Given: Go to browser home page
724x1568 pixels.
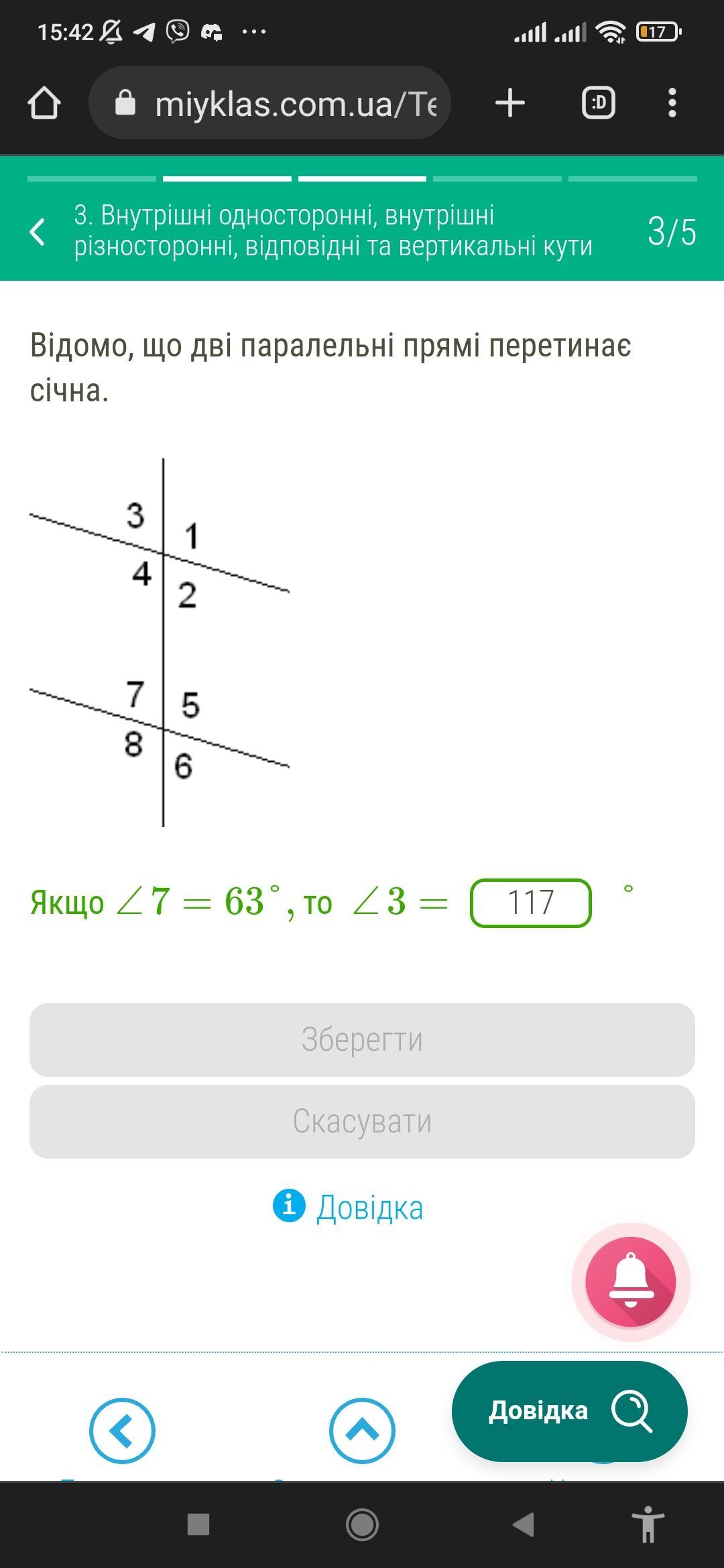Looking at the screenshot, I should [44, 103].
